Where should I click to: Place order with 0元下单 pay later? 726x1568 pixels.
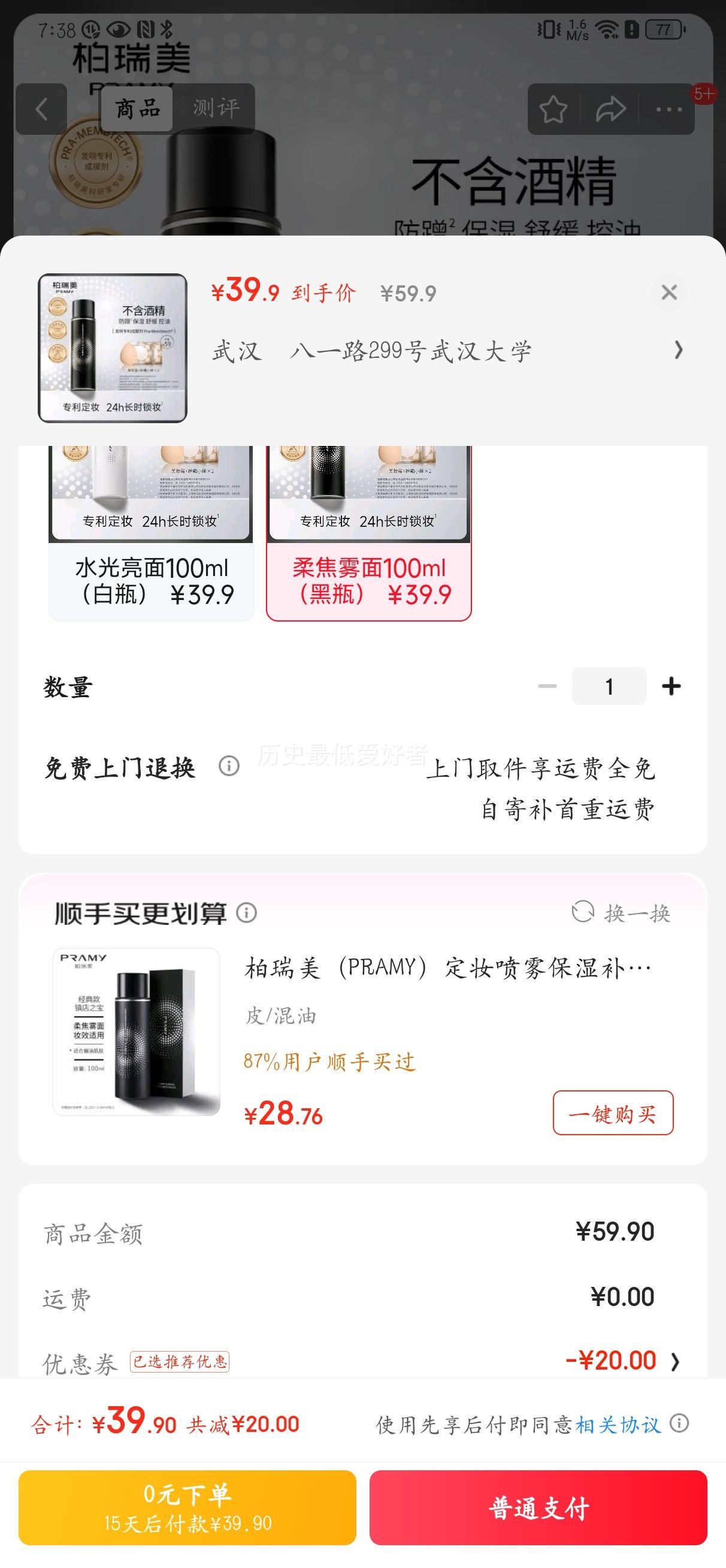pyautogui.click(x=187, y=1507)
